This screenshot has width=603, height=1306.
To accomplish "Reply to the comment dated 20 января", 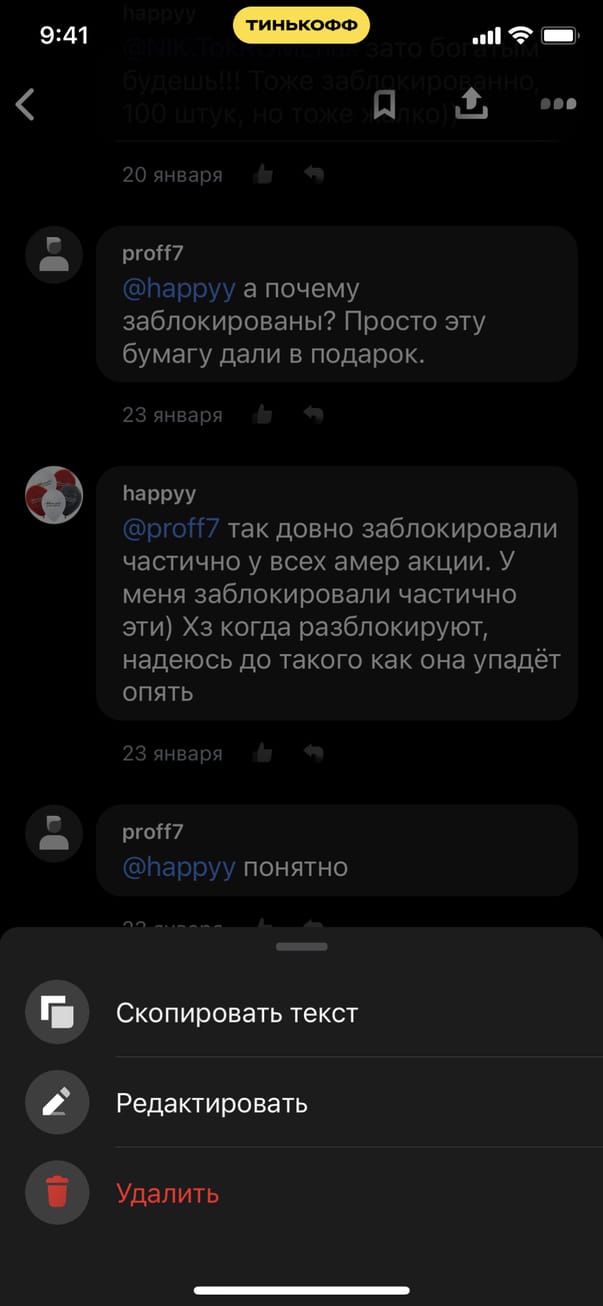I will (314, 175).
